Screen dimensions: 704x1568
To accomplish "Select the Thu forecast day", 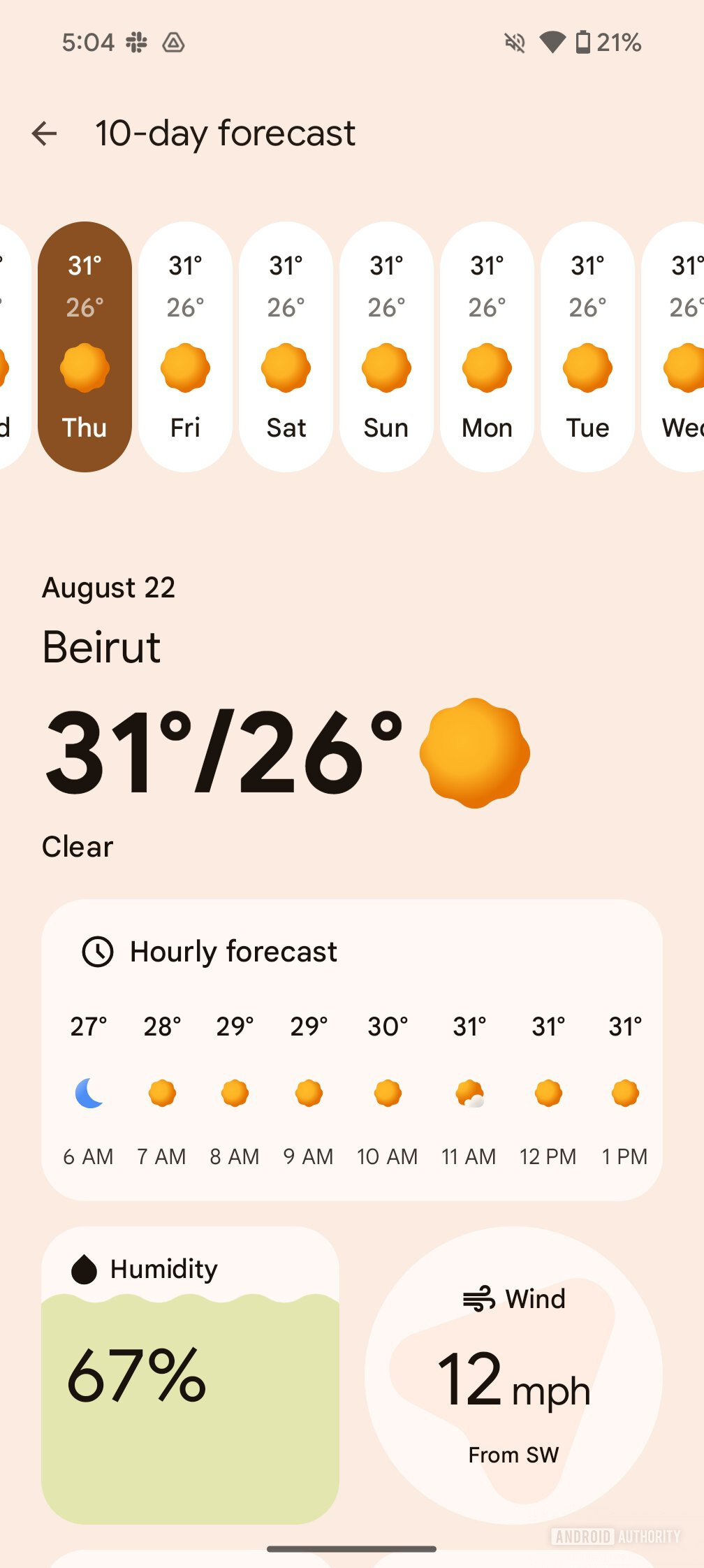I will [x=85, y=347].
